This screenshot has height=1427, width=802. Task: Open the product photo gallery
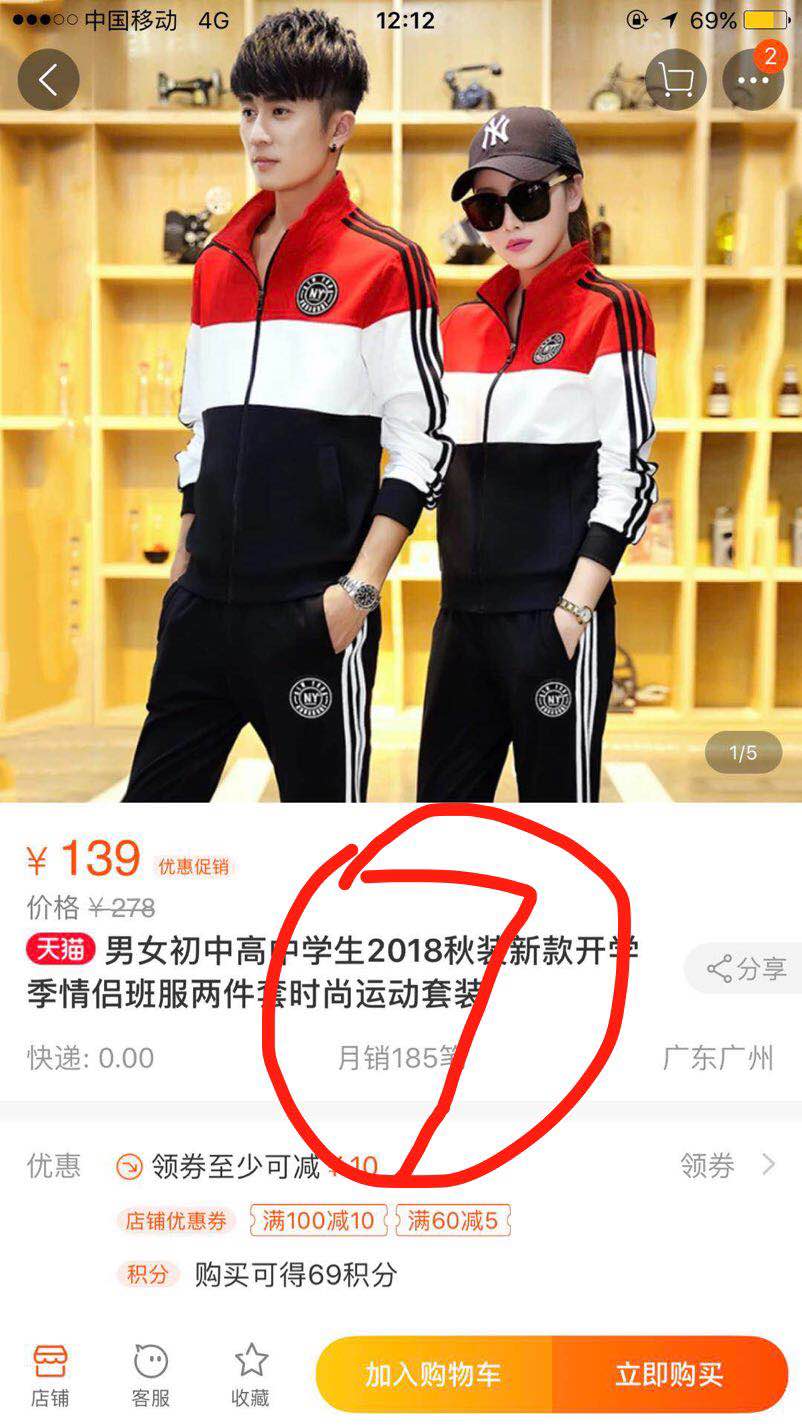coord(401,401)
